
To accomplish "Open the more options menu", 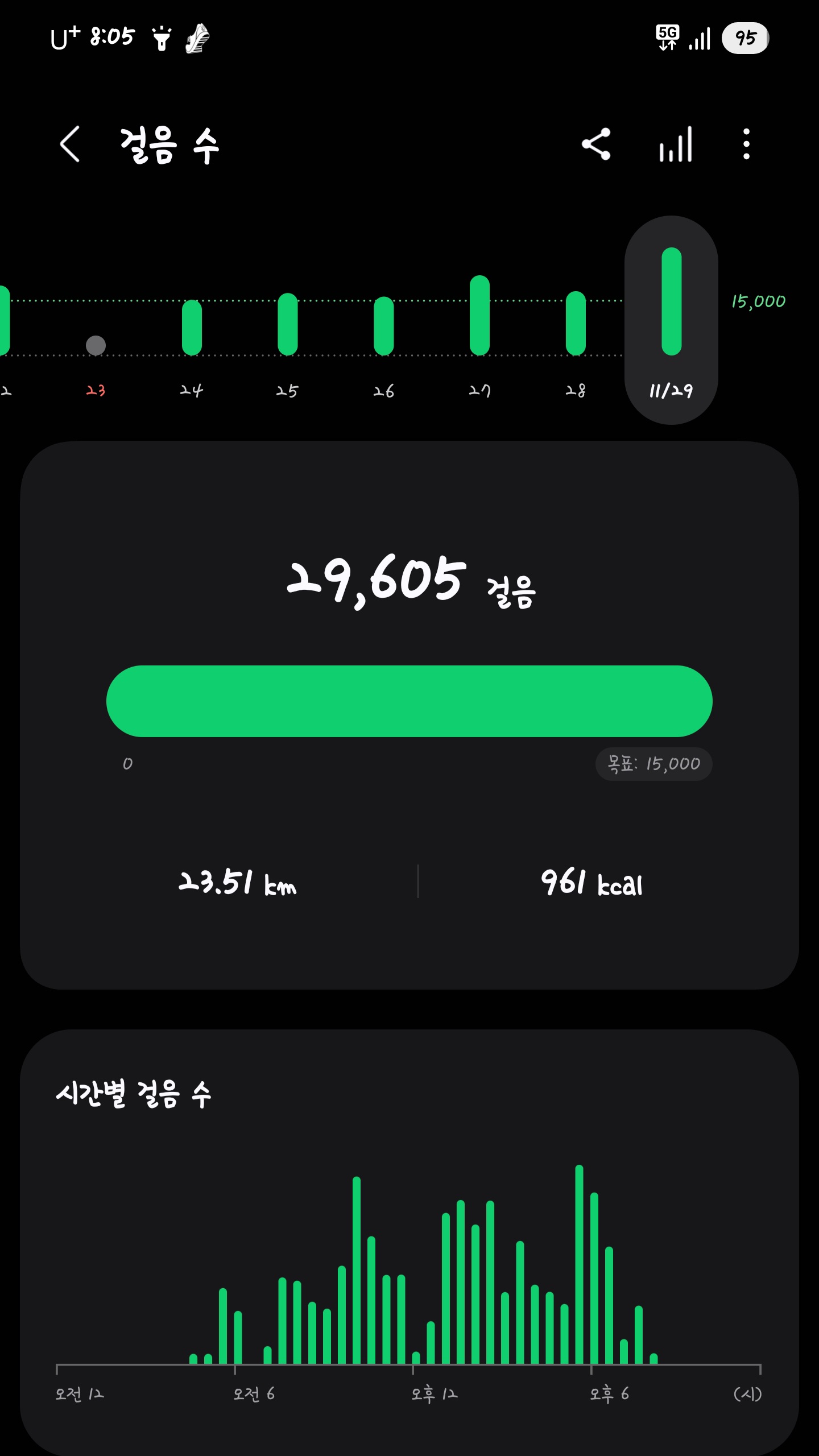I will (x=746, y=144).
